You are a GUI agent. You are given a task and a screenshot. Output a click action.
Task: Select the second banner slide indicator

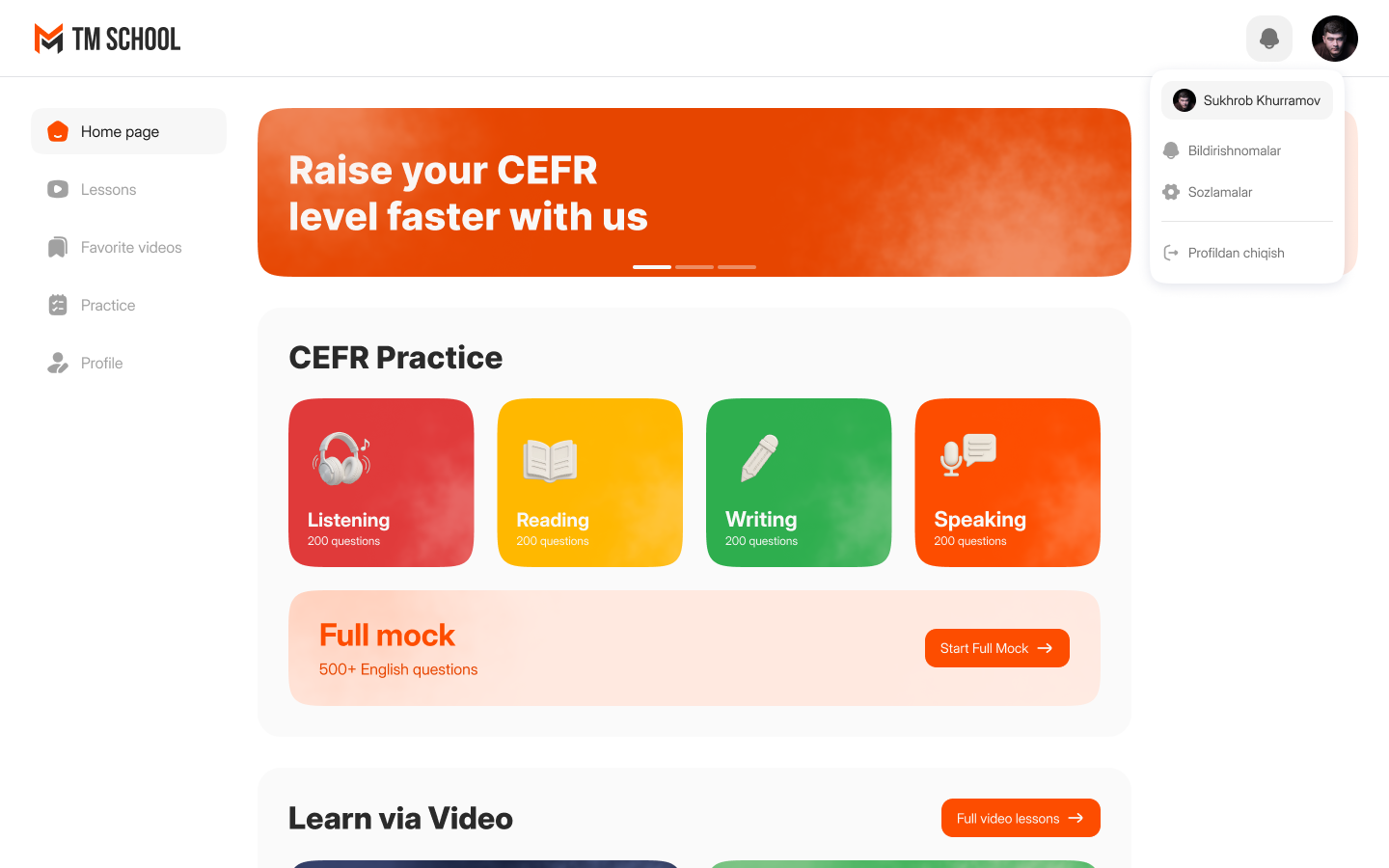pyautogui.click(x=694, y=266)
